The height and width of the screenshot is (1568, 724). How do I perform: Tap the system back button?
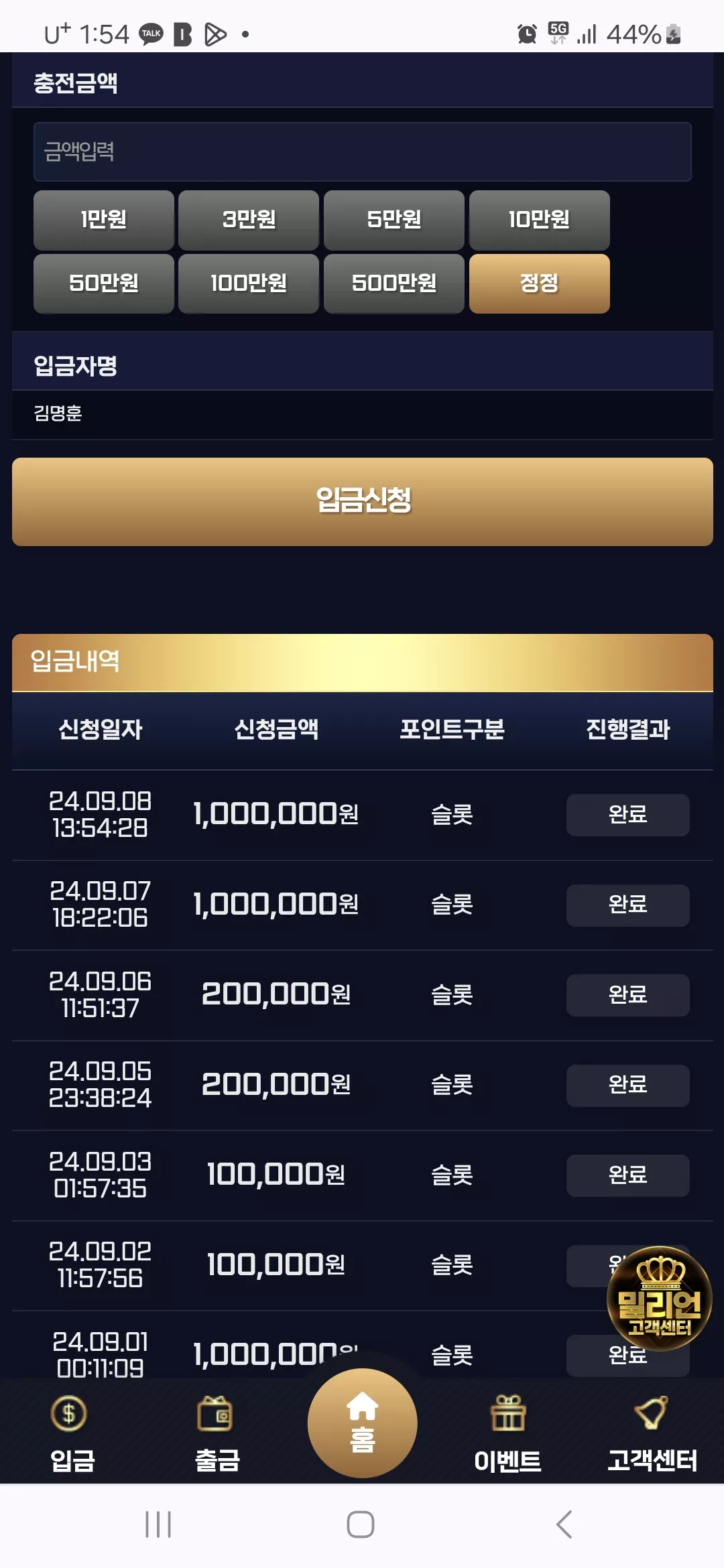(564, 1524)
